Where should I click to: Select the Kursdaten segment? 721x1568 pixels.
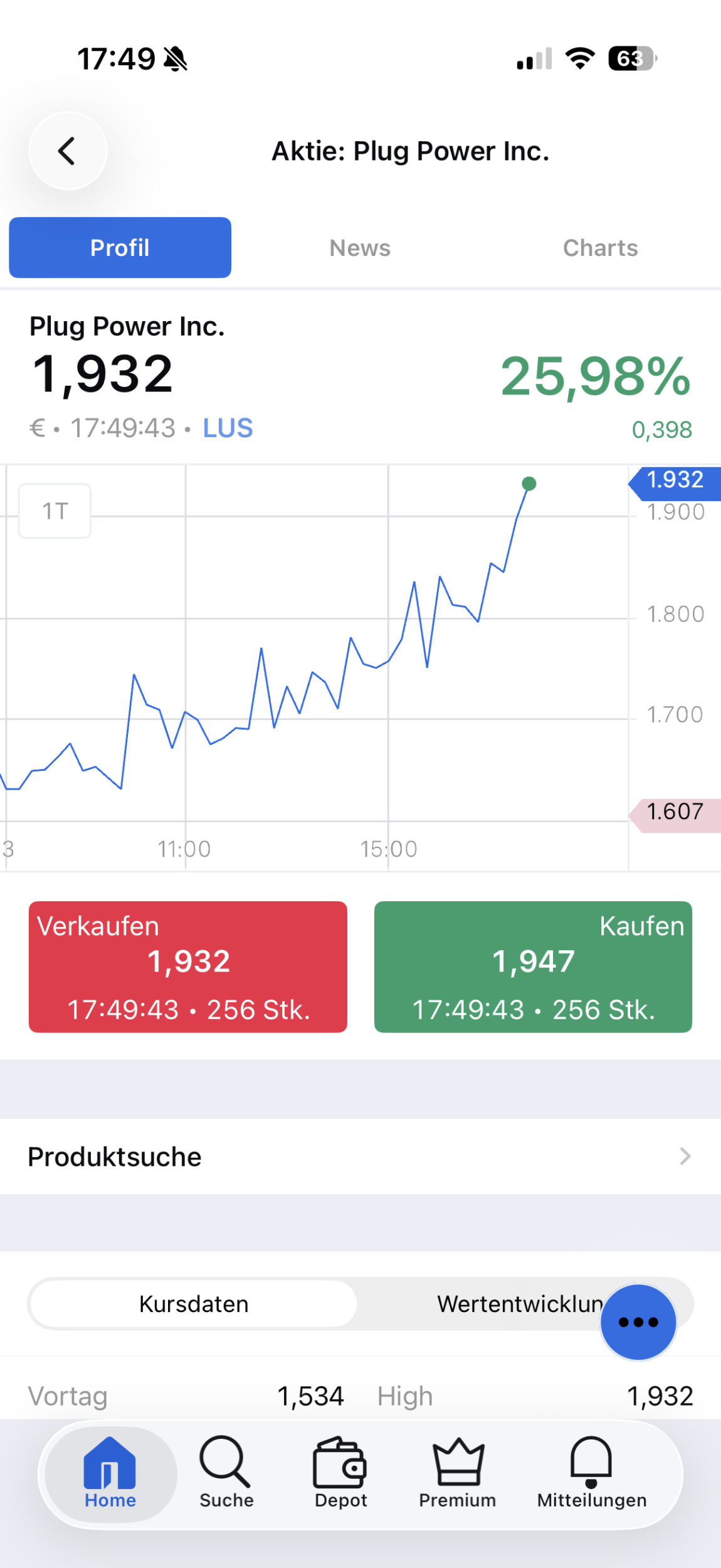194,1304
